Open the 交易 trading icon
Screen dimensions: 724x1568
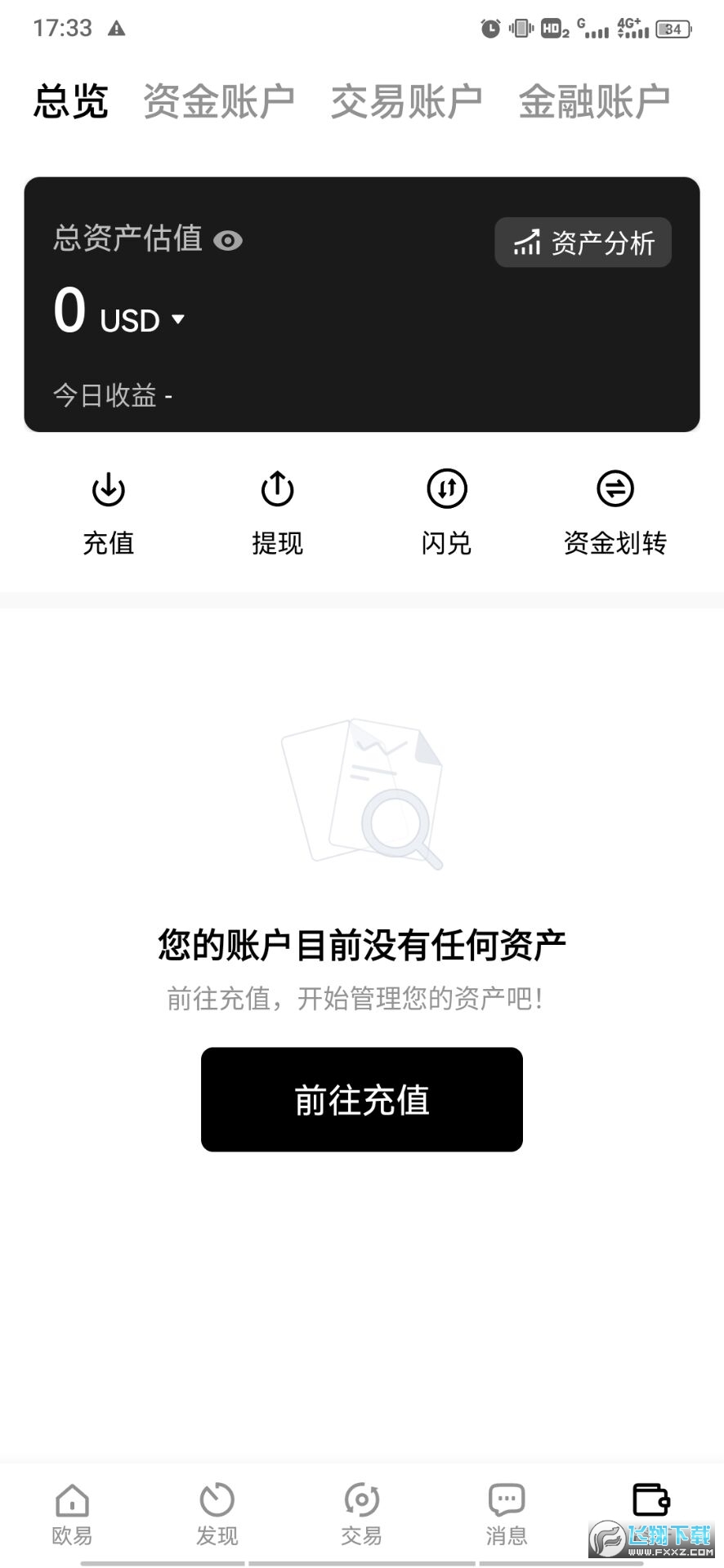coord(361,1501)
